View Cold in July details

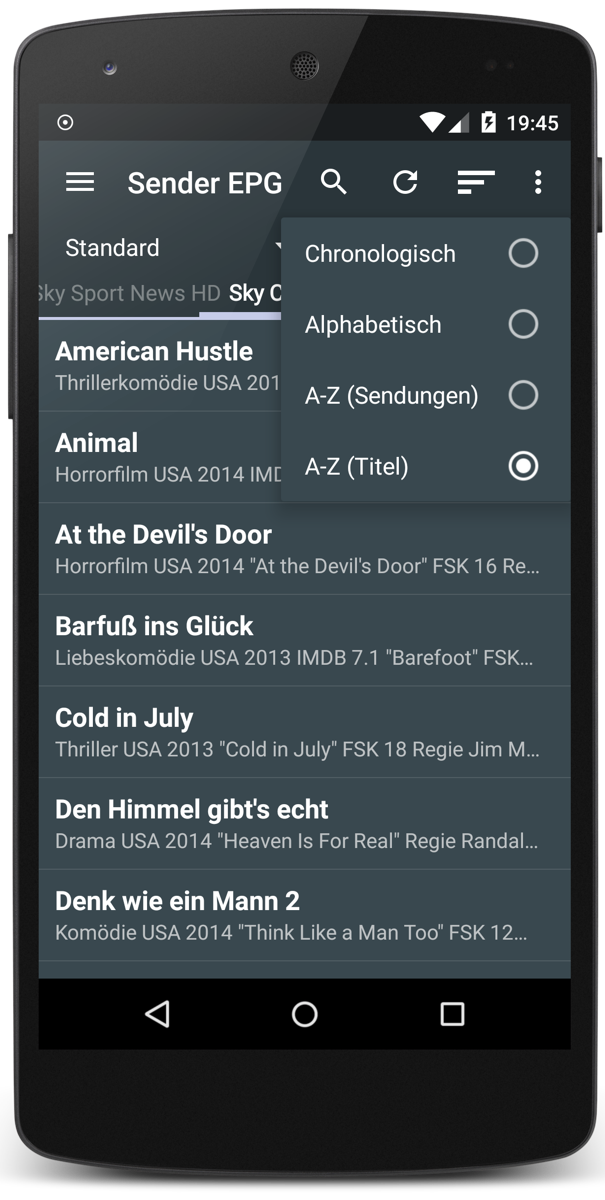[304, 732]
